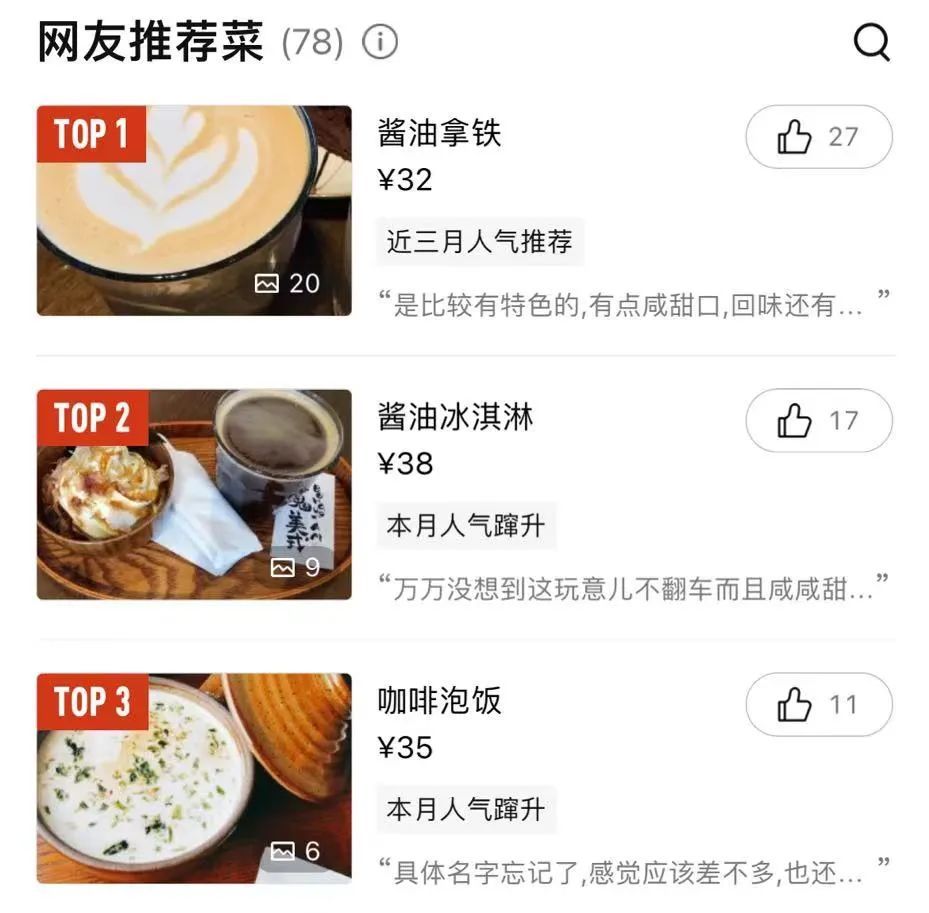This screenshot has height=913, width=929.
Task: Open photos of TOP 3 咖啡泡饭
Action: tap(194, 778)
